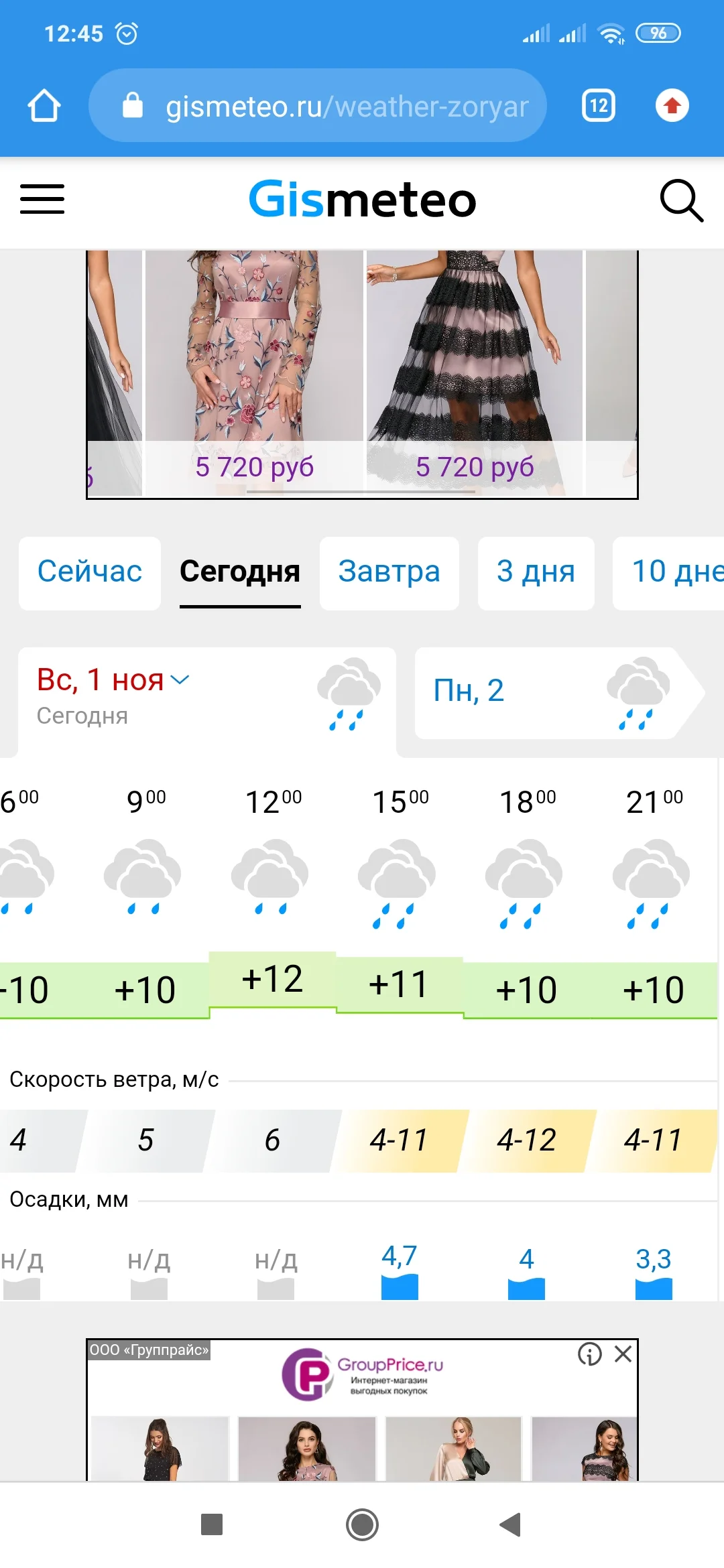Click the Gismeteo logo
The image size is (724, 1568).
[362, 199]
